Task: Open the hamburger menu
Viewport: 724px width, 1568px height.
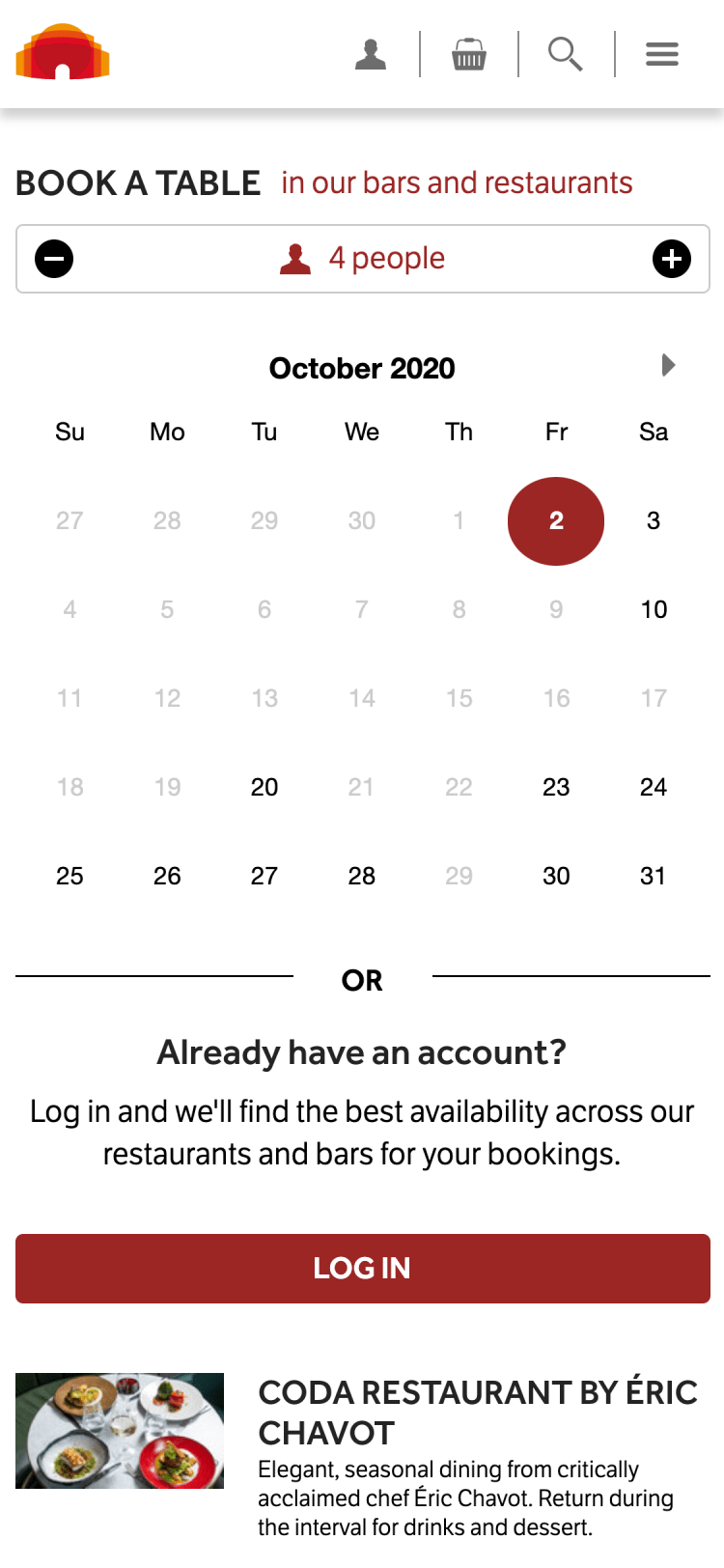Action: coord(662,54)
